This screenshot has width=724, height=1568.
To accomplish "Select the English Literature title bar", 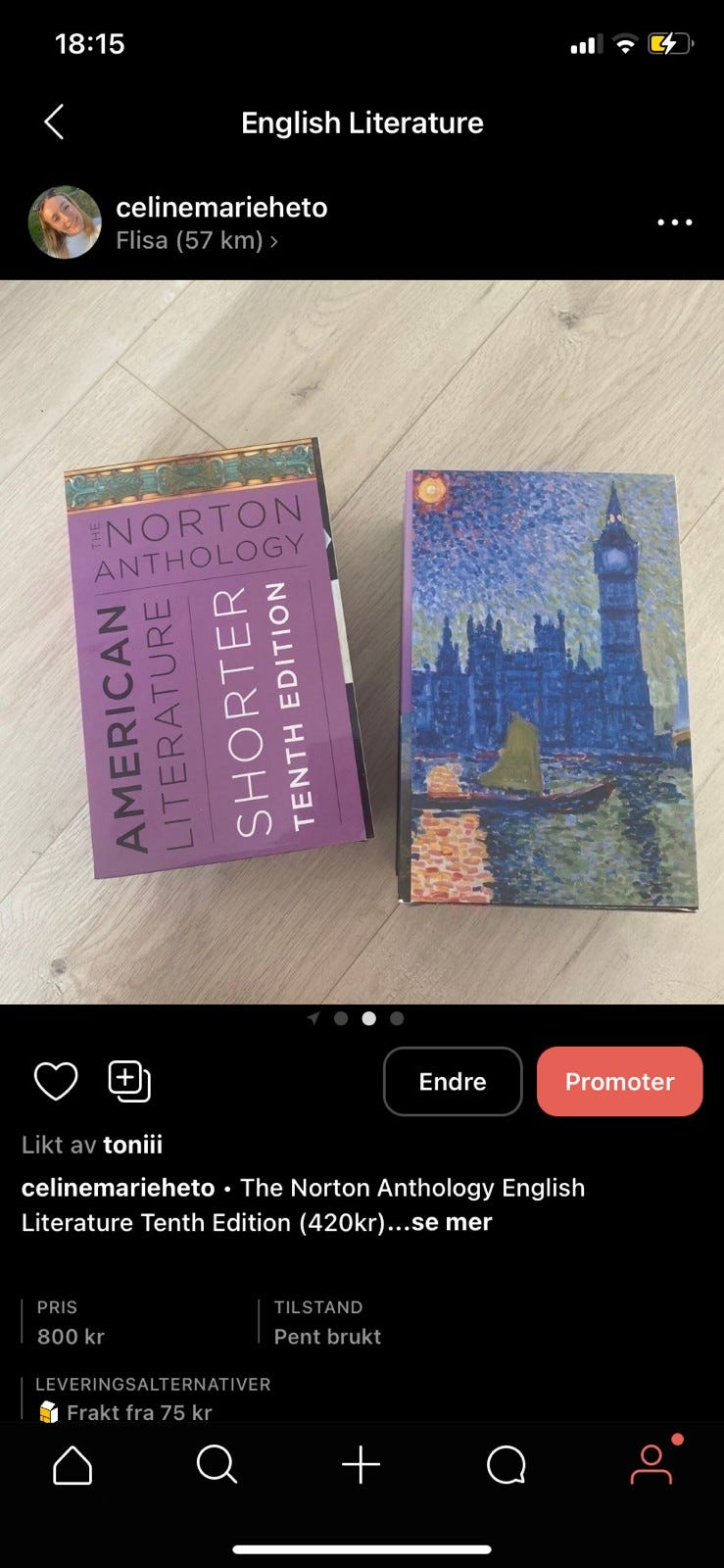I will click(x=362, y=122).
